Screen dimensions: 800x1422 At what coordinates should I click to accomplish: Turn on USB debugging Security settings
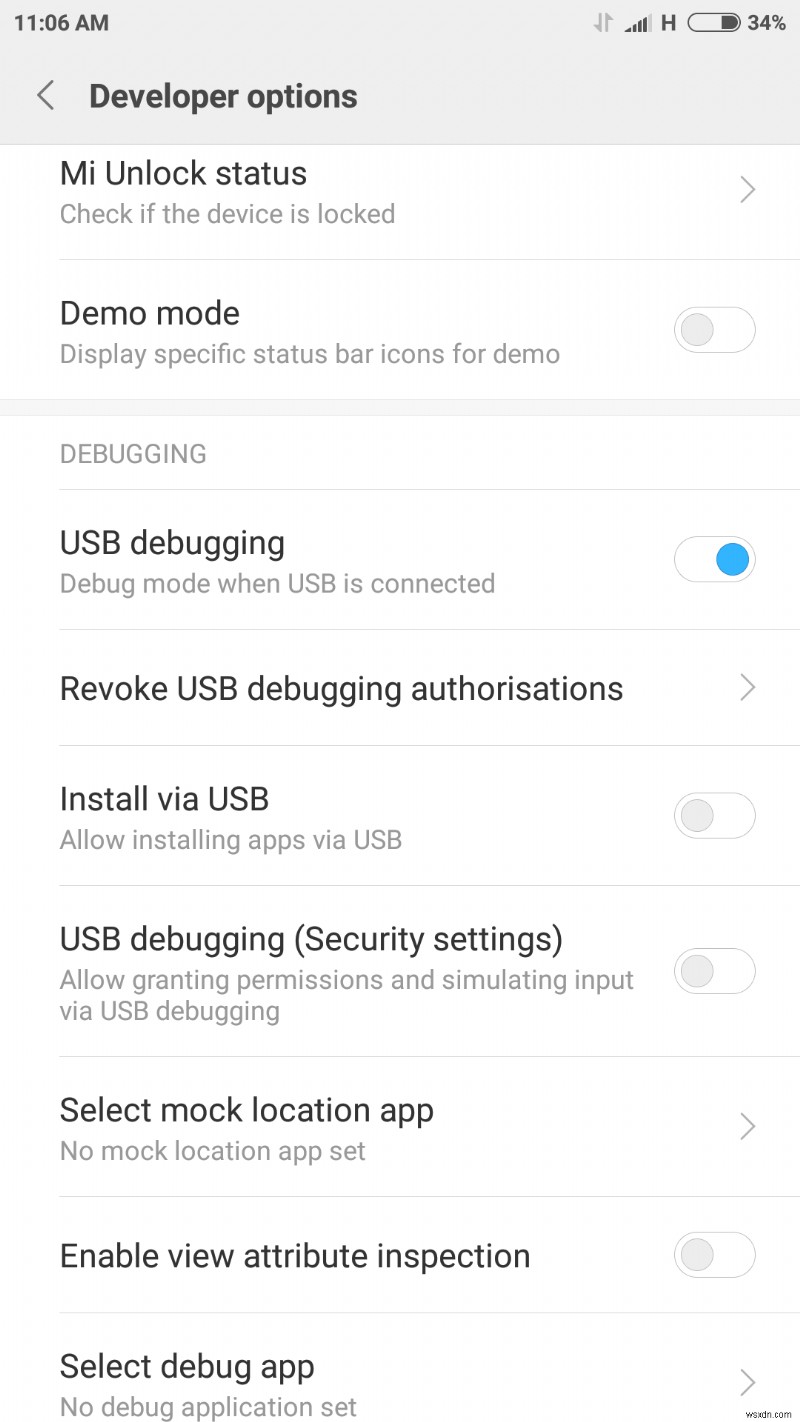[714, 971]
